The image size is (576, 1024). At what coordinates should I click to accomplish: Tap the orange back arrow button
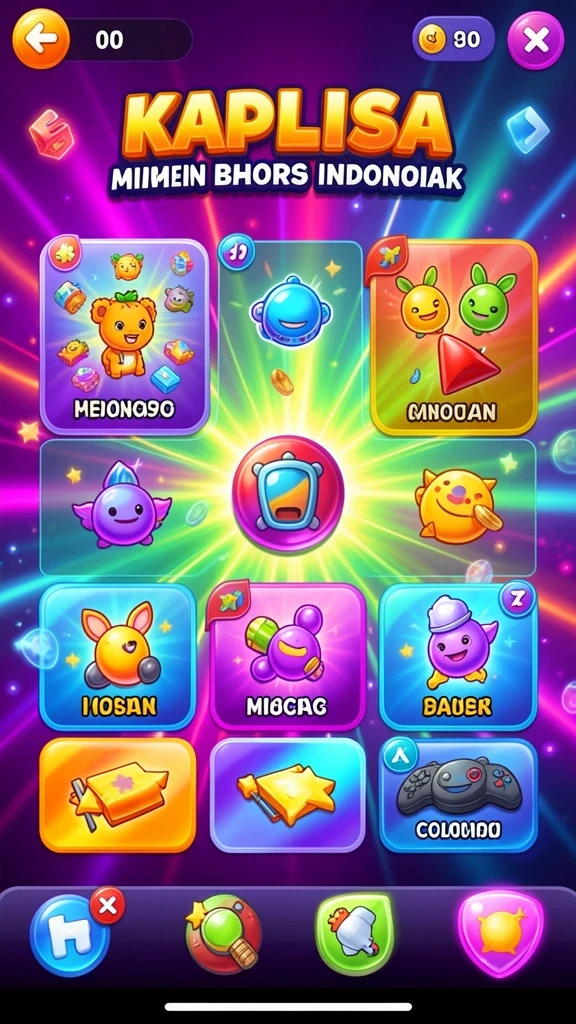coord(40,40)
